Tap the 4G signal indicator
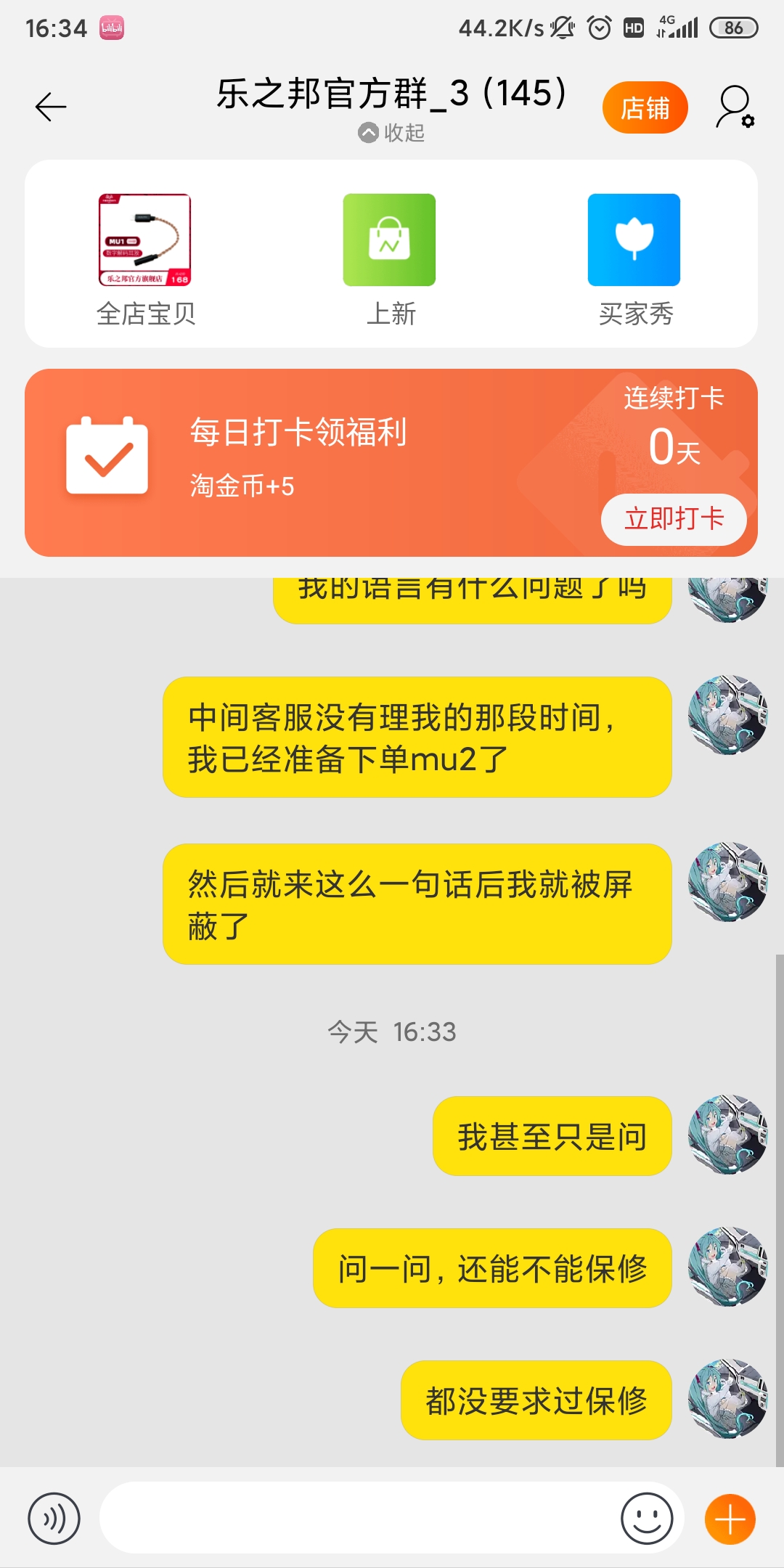Viewport: 784px width, 1568px height. [679, 26]
